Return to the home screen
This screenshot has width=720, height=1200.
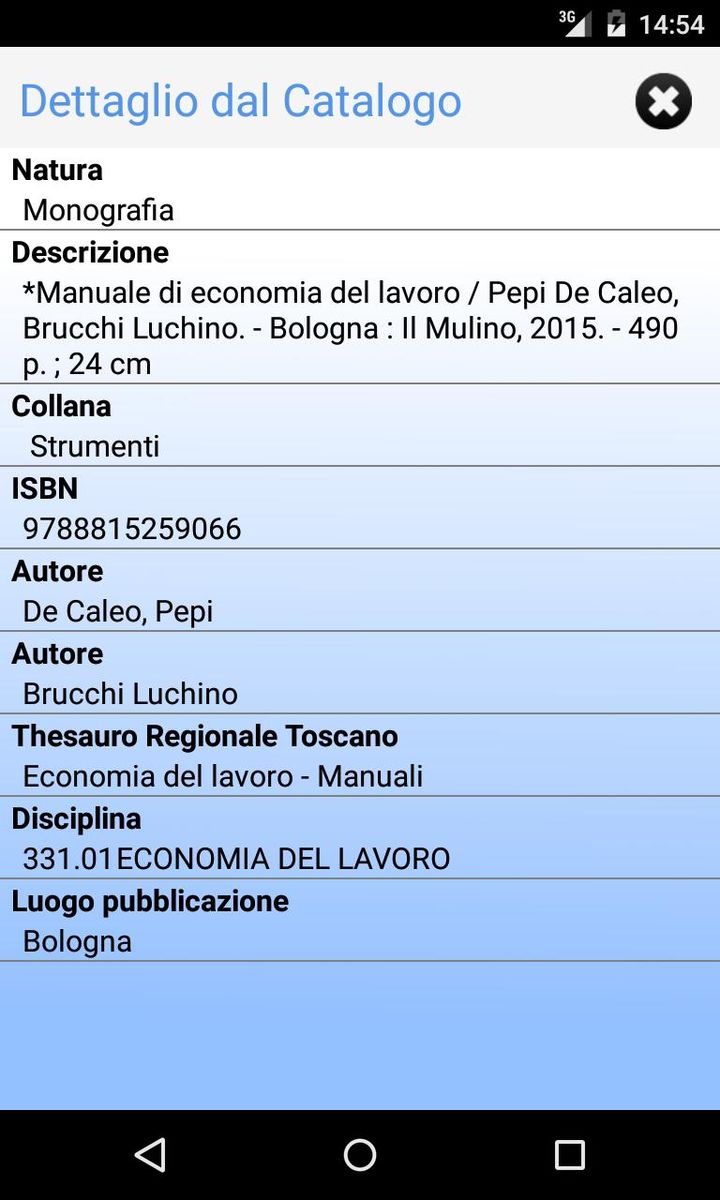[360, 1155]
